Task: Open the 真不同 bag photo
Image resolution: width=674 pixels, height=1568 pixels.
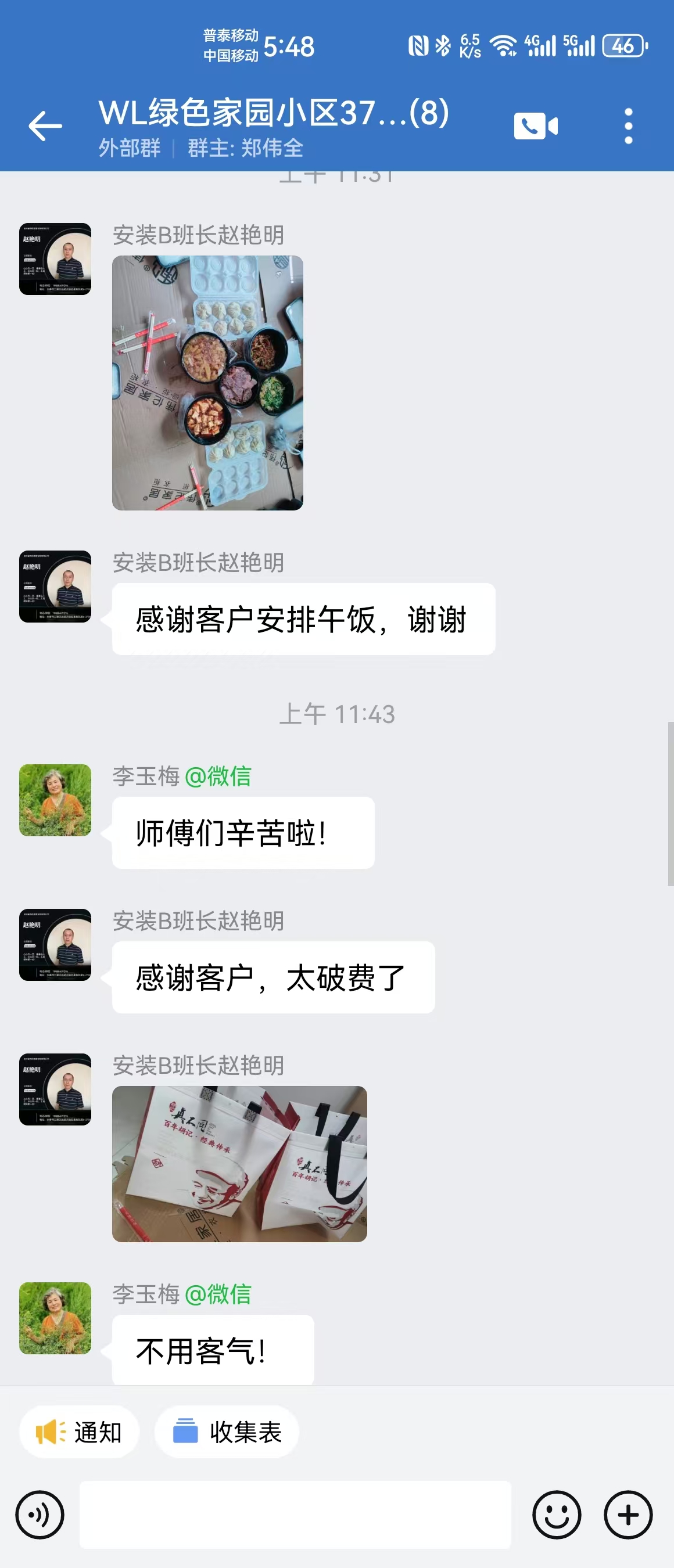Action: coord(239,1166)
